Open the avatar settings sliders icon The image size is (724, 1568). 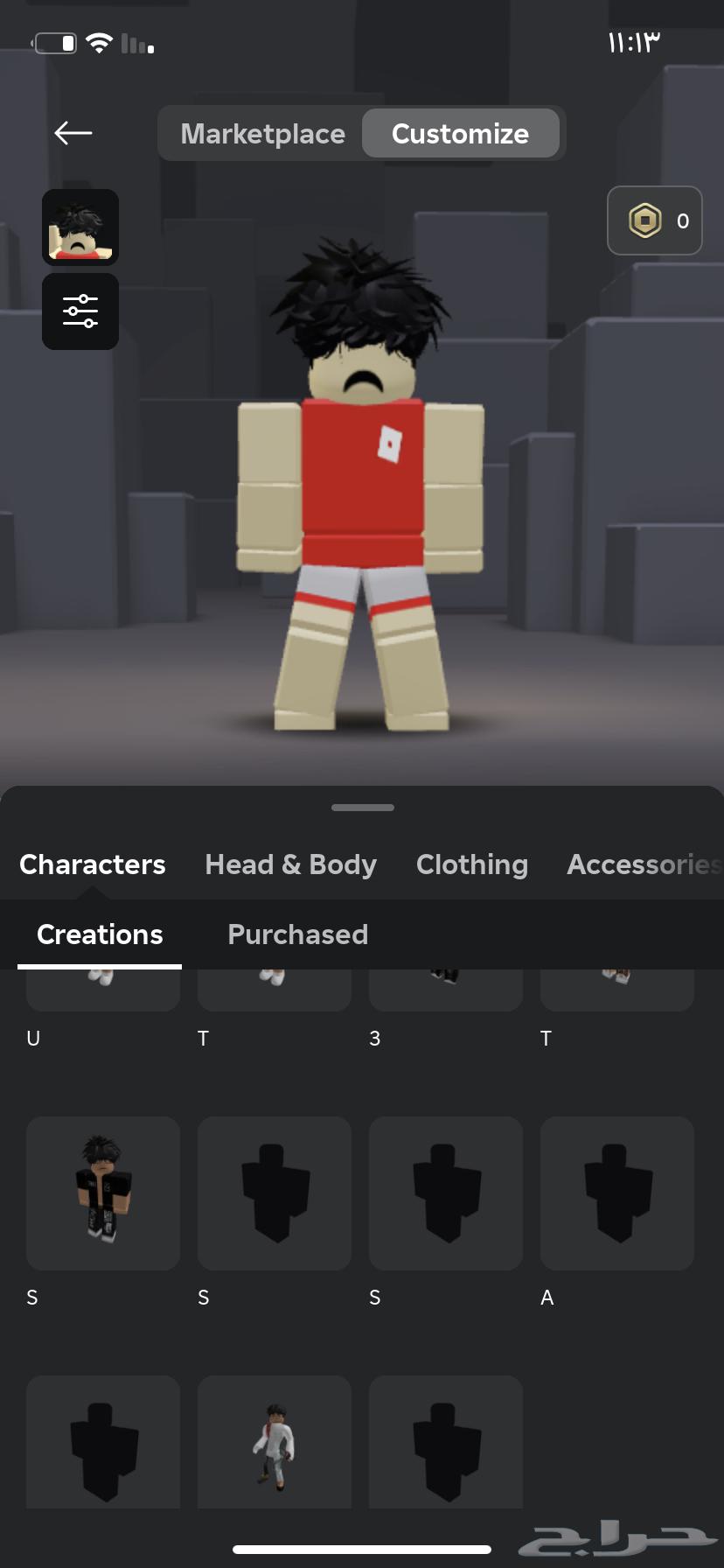80,311
